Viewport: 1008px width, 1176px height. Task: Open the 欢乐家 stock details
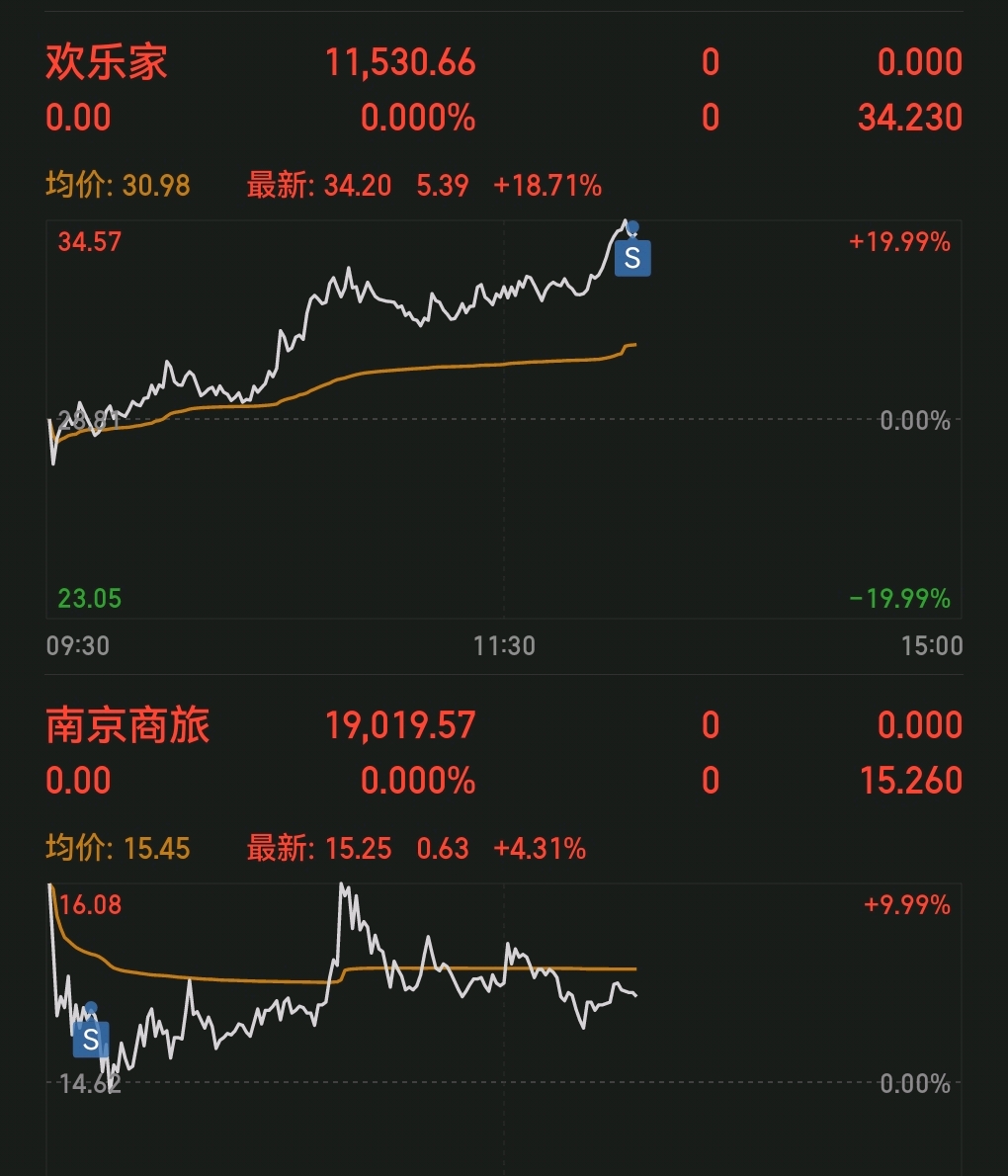pyautogui.click(x=107, y=63)
